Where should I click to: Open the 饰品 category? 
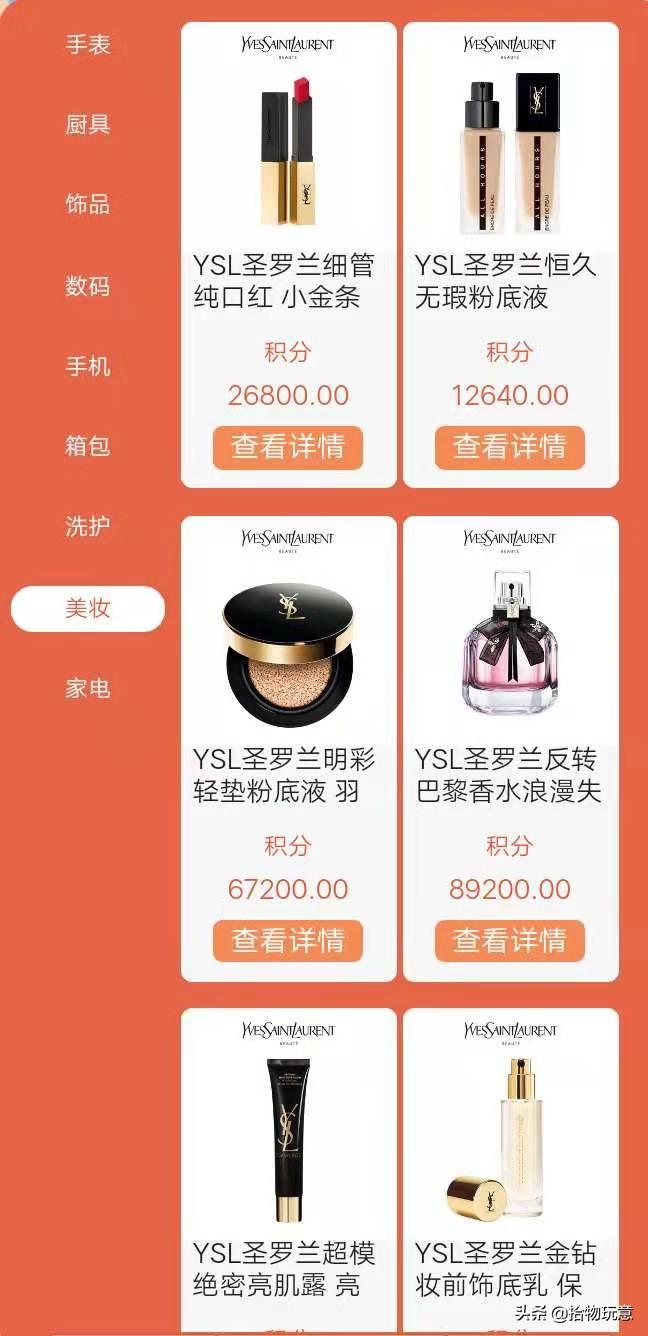point(88,205)
